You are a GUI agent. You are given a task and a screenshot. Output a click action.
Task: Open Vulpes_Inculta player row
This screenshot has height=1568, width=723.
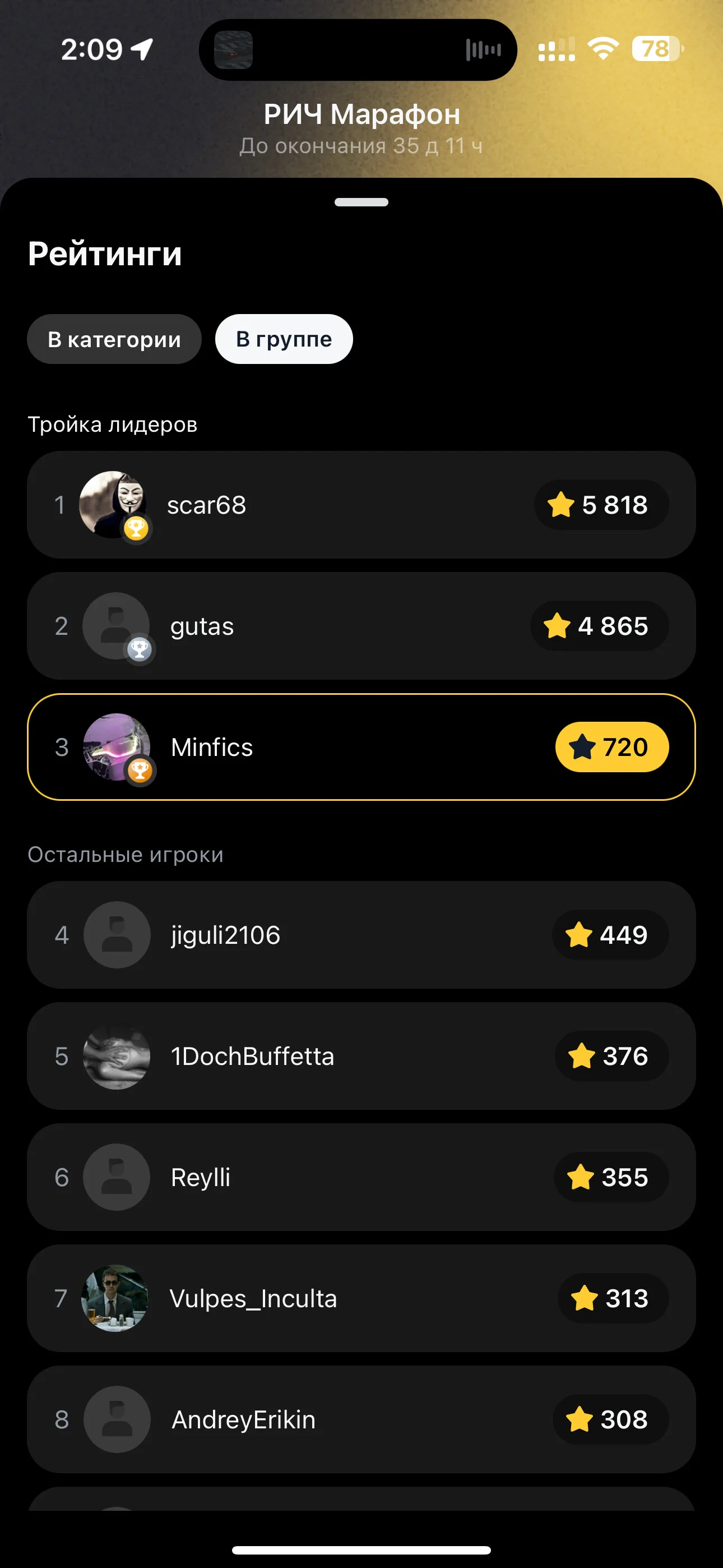(361, 1298)
